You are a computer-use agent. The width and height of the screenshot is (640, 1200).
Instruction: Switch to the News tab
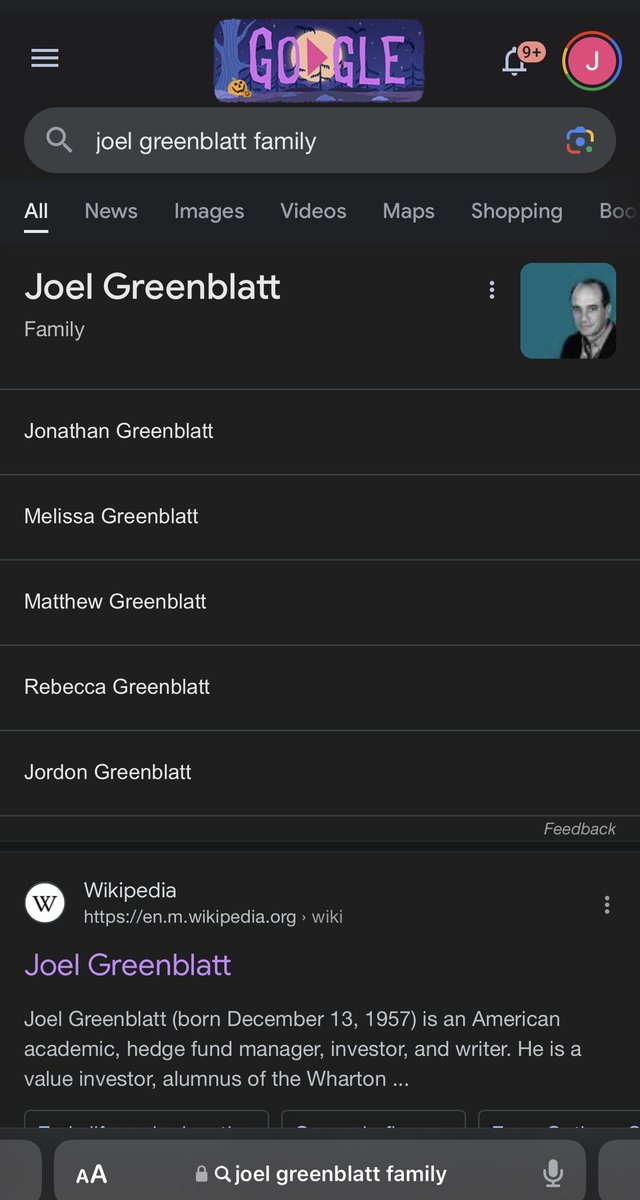click(111, 211)
